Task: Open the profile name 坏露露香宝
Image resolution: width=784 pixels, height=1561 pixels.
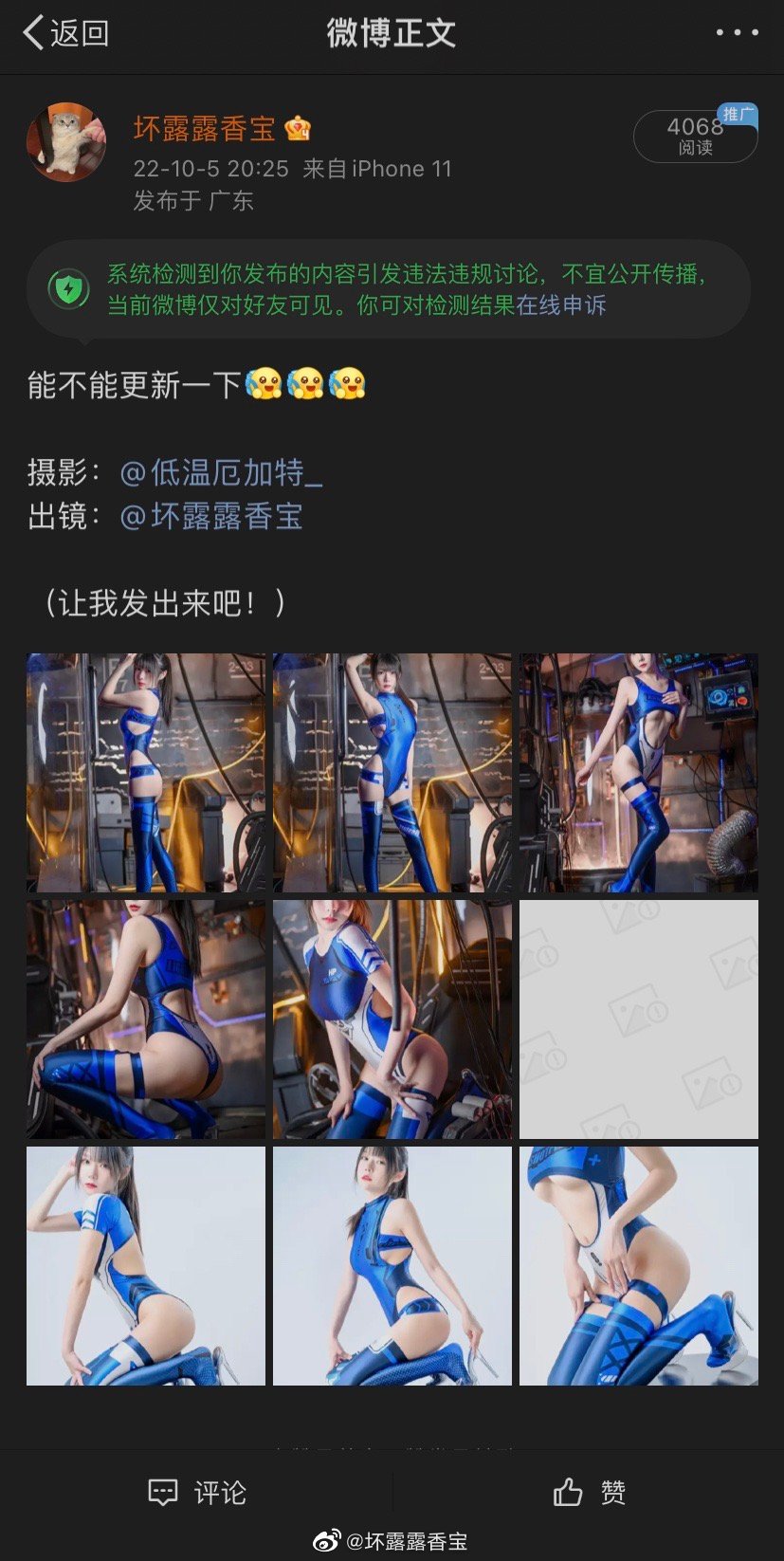Action: [205, 128]
